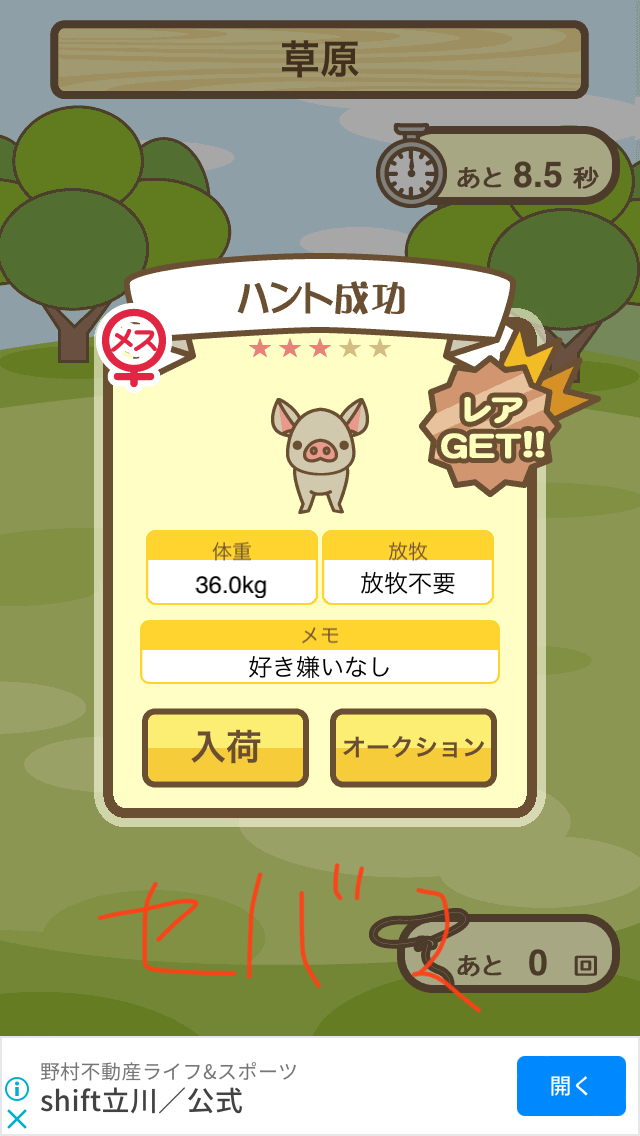Open the shift立川 ad with 開く
Image resolution: width=640 pixels, height=1136 pixels.
point(571,1085)
